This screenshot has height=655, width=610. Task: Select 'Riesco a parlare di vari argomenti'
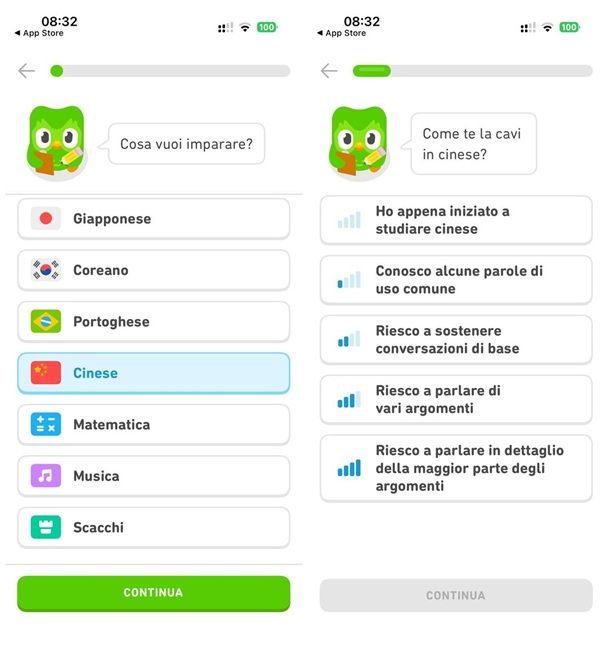456,400
